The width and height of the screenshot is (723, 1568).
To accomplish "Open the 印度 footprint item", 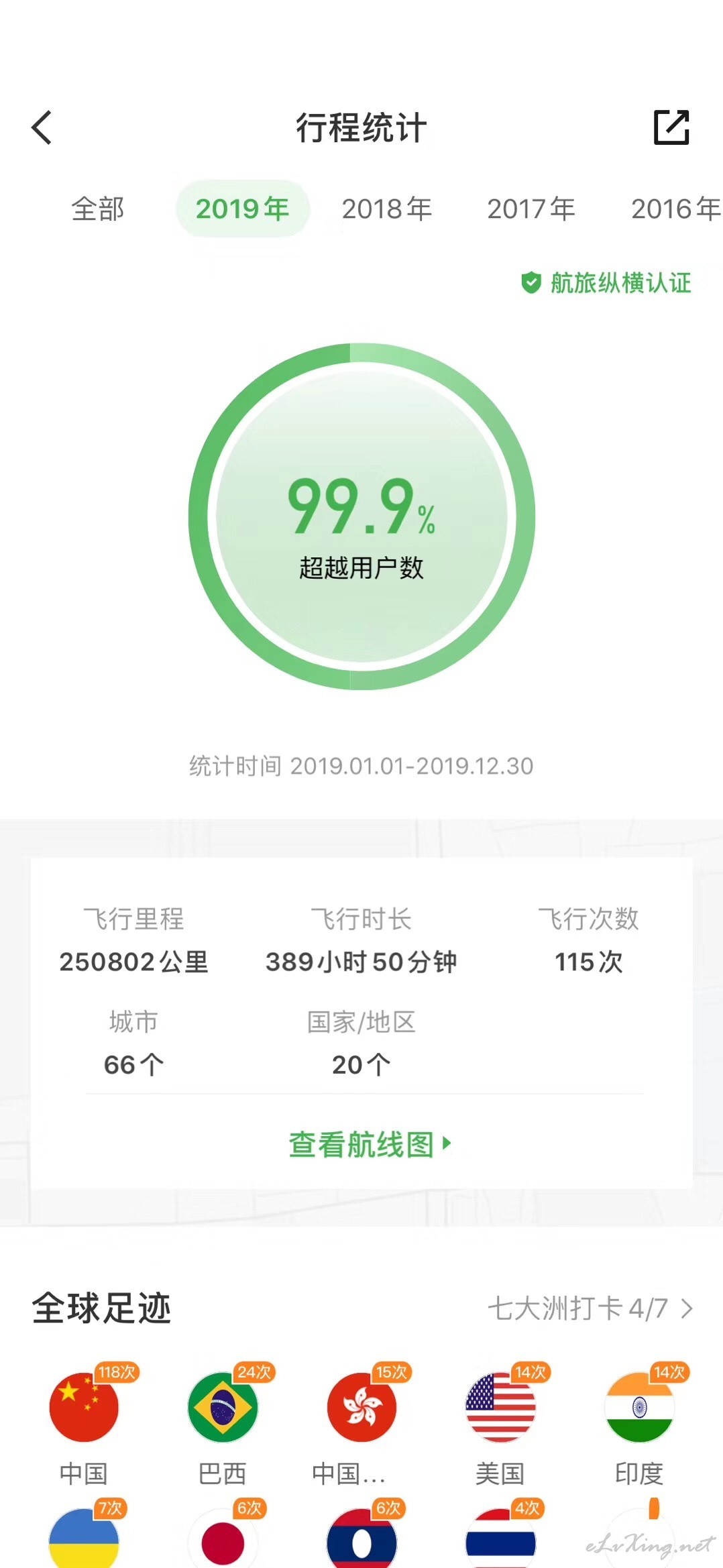I will click(x=639, y=1423).
